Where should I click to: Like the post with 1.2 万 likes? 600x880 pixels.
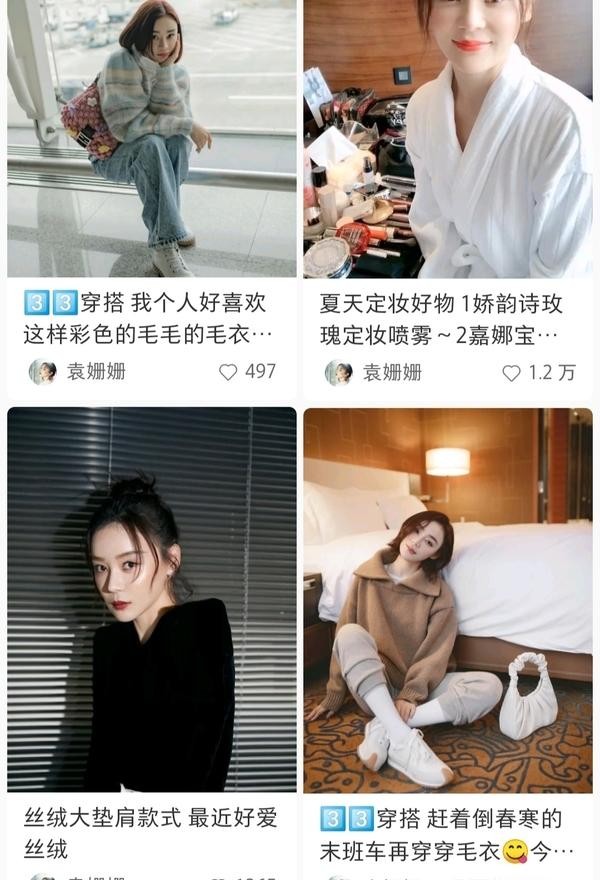click(x=512, y=373)
